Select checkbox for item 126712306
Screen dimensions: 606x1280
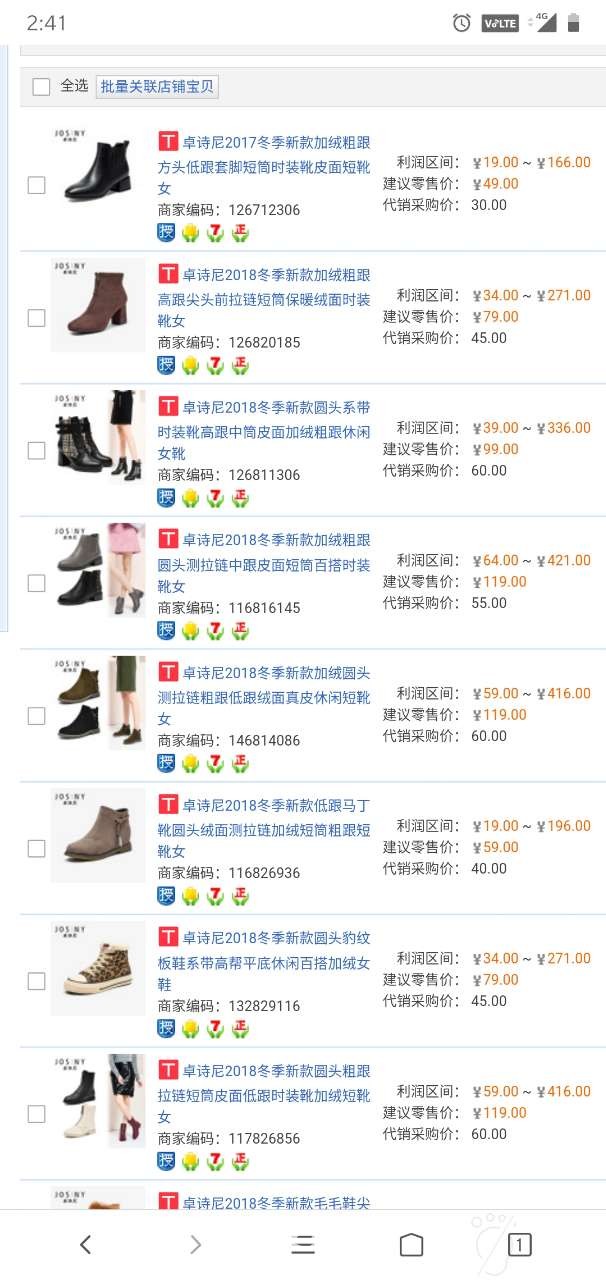pos(36,185)
